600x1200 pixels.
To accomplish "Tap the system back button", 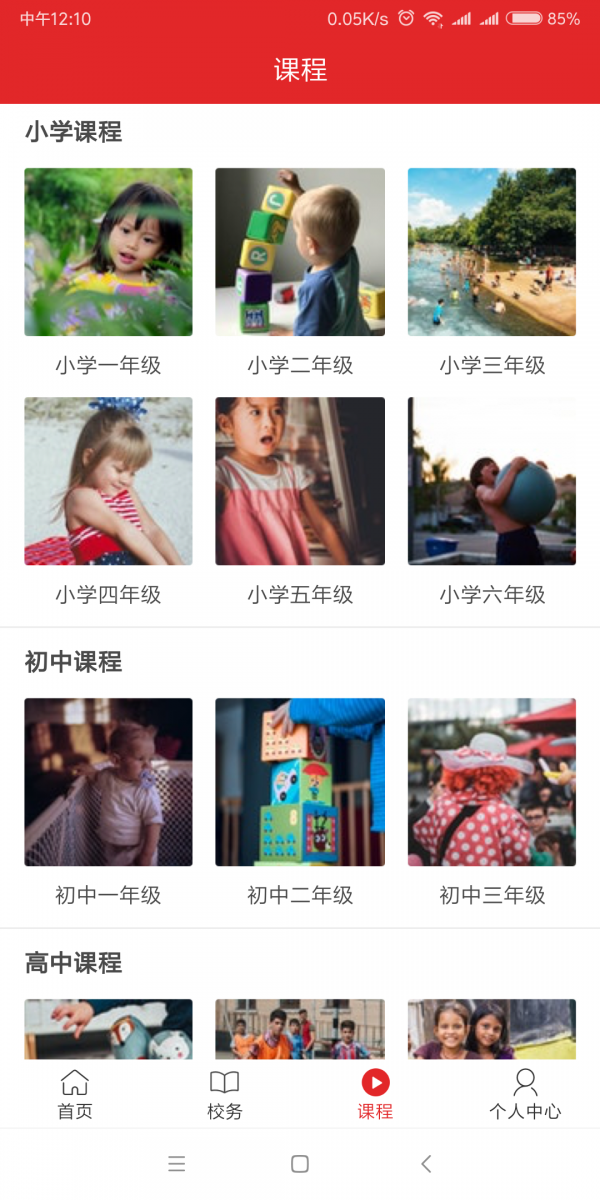I will pos(426,1163).
